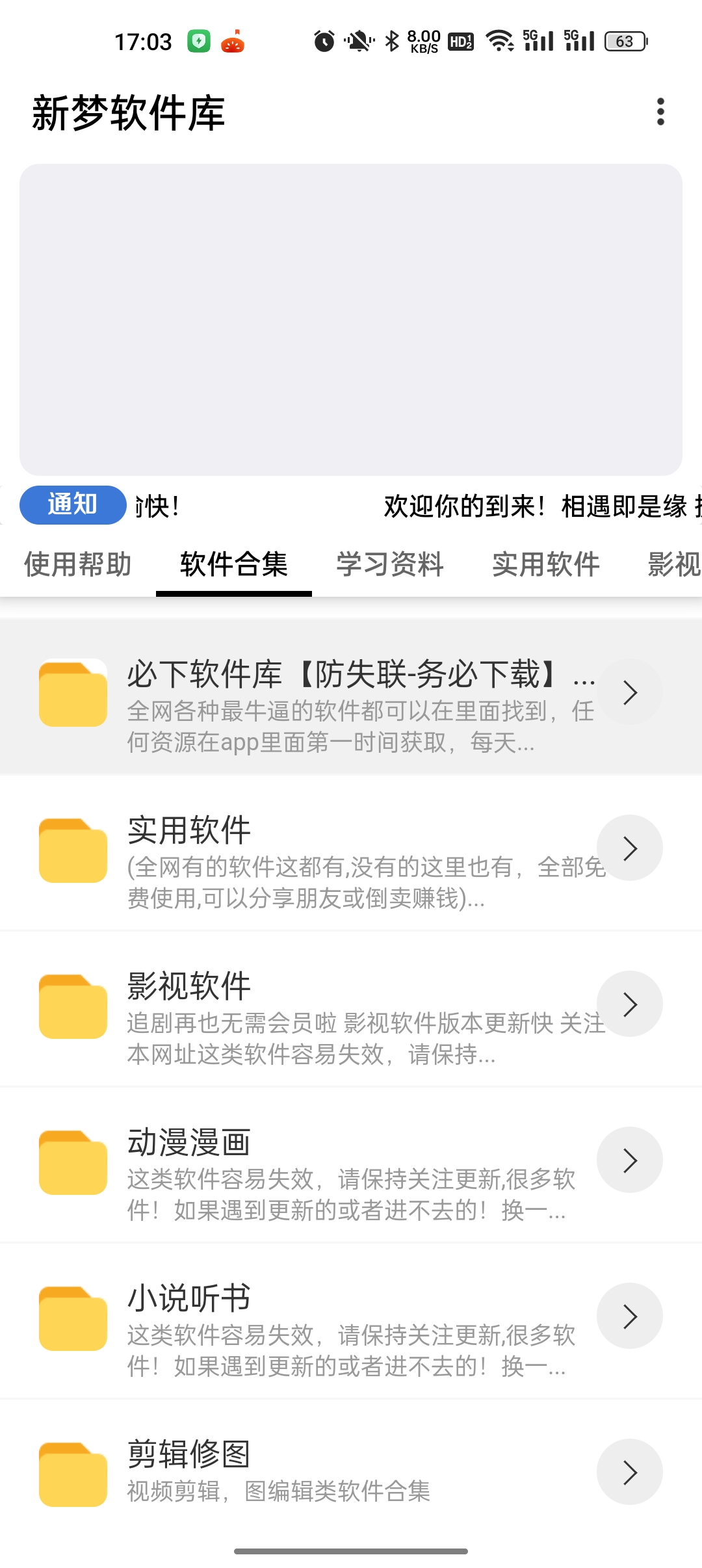Select the 软件合集 tab
702x1568 pixels.
click(234, 564)
